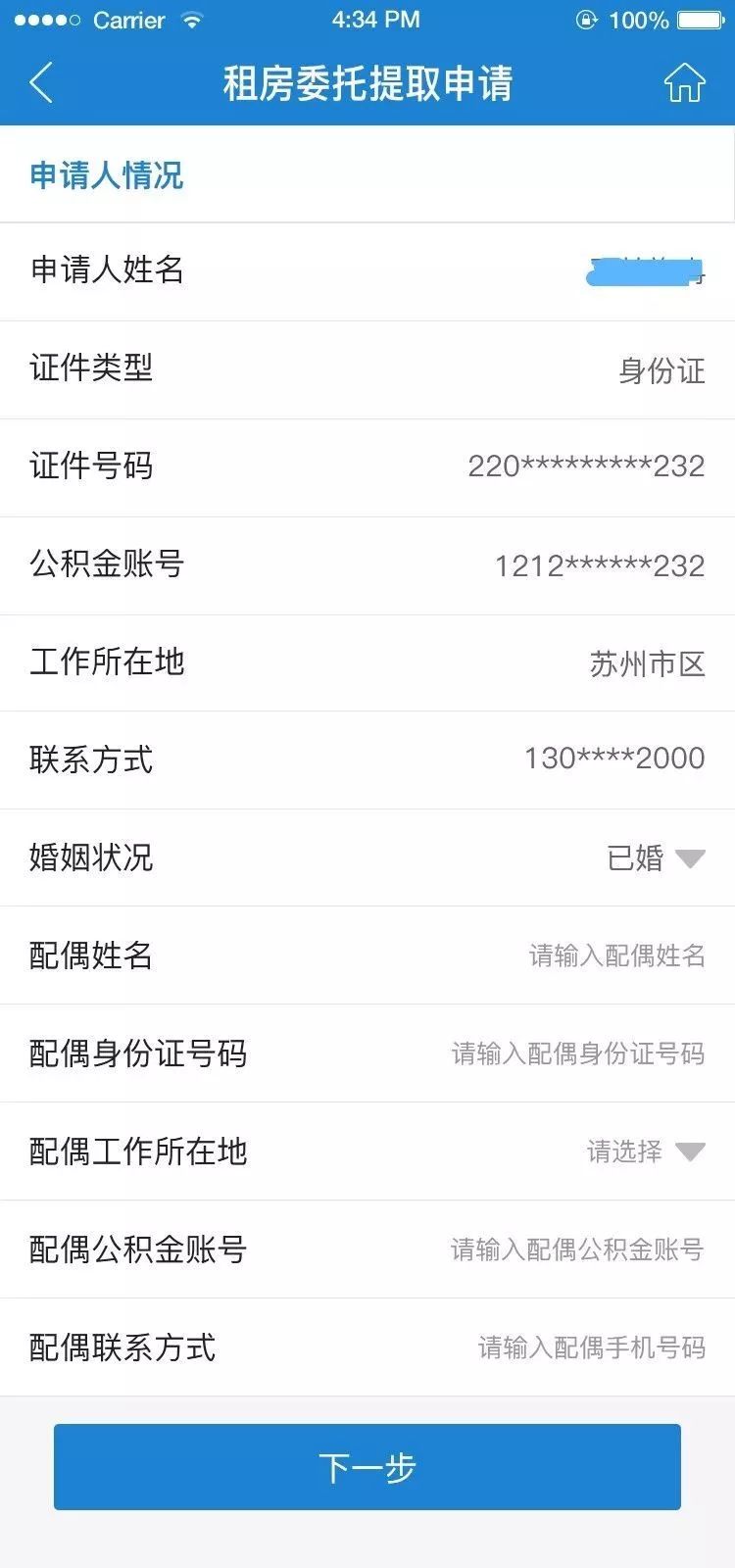Go back using the top-left arrow
Viewport: 735px width, 1568px height.
click(x=41, y=83)
